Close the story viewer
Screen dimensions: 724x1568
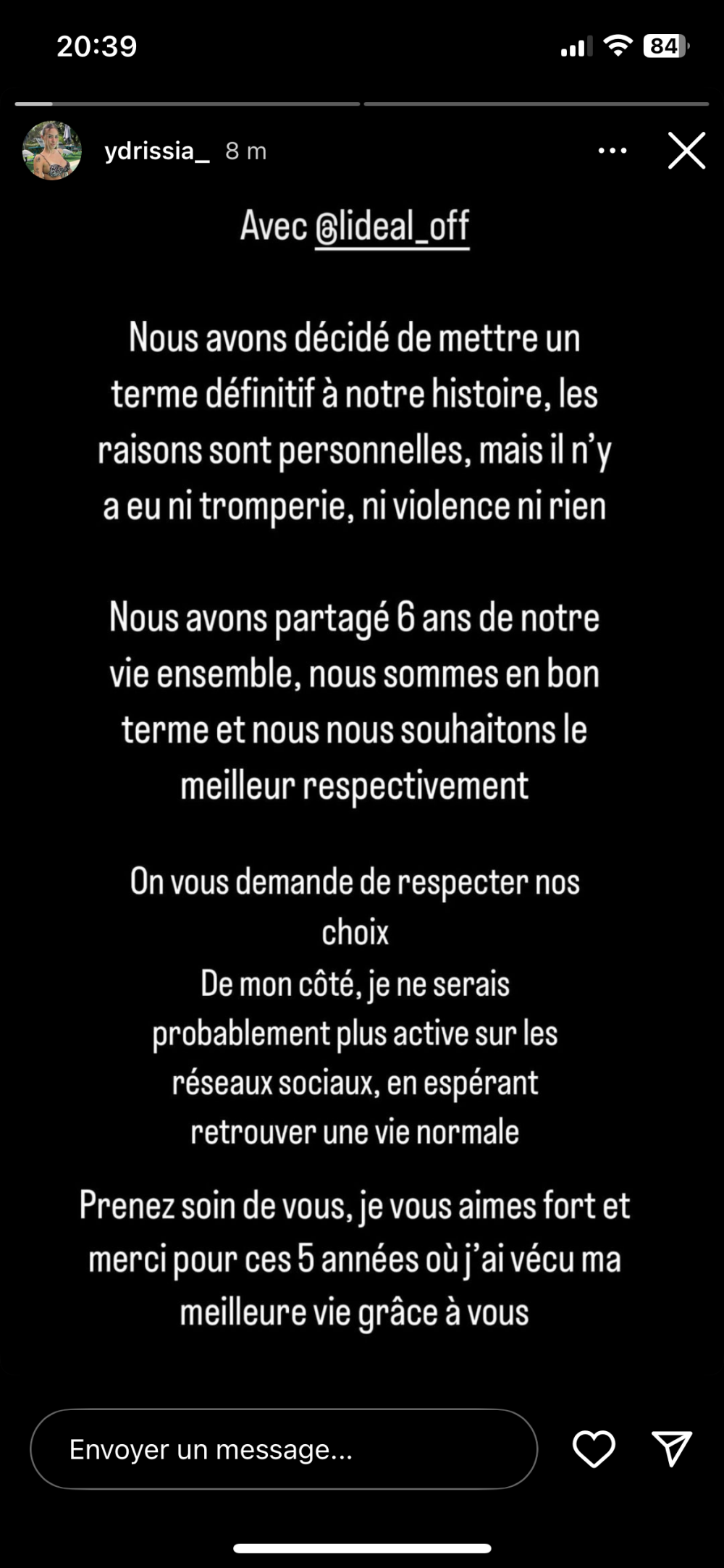[686, 151]
